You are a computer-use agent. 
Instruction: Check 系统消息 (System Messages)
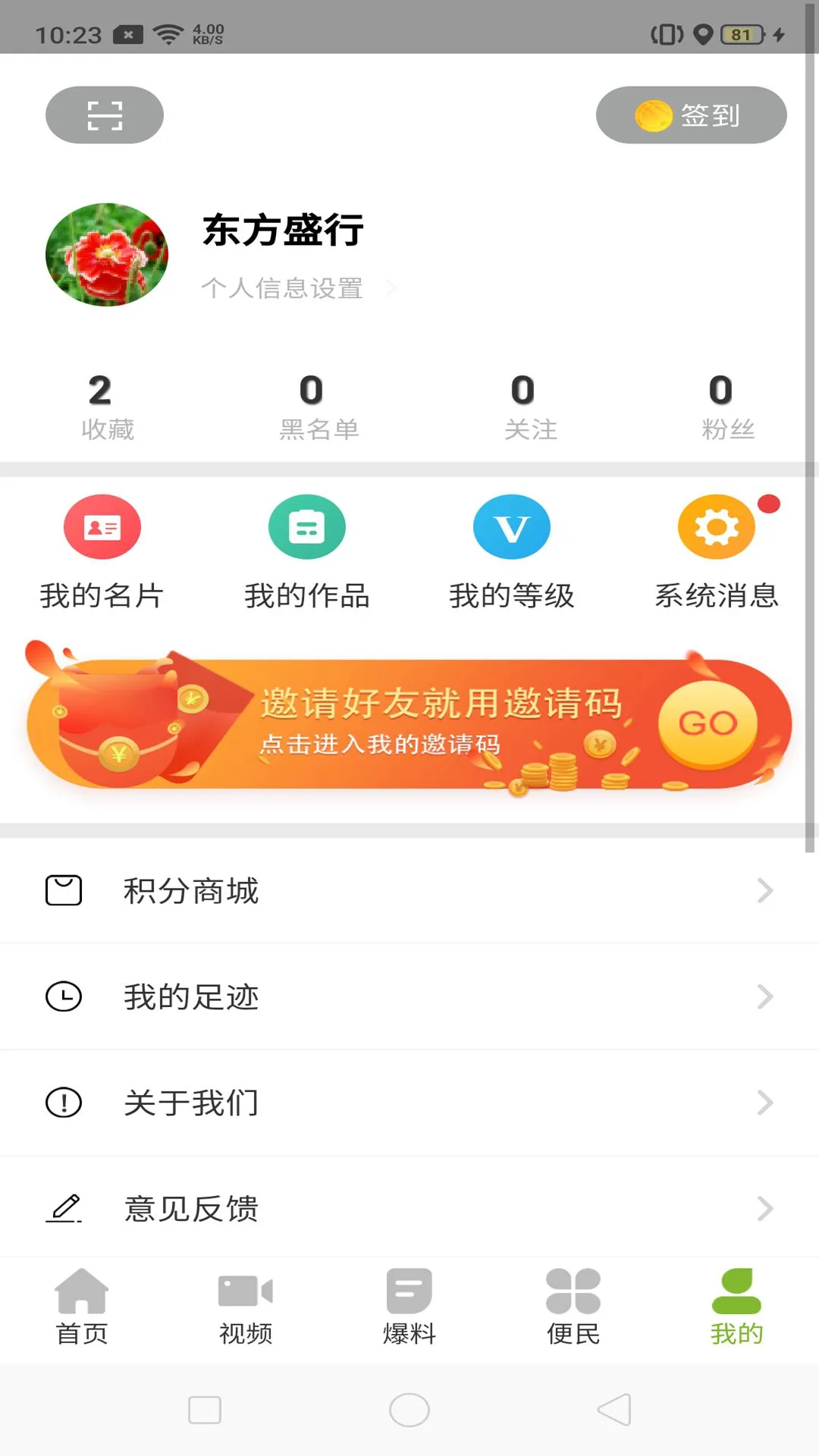(x=716, y=552)
